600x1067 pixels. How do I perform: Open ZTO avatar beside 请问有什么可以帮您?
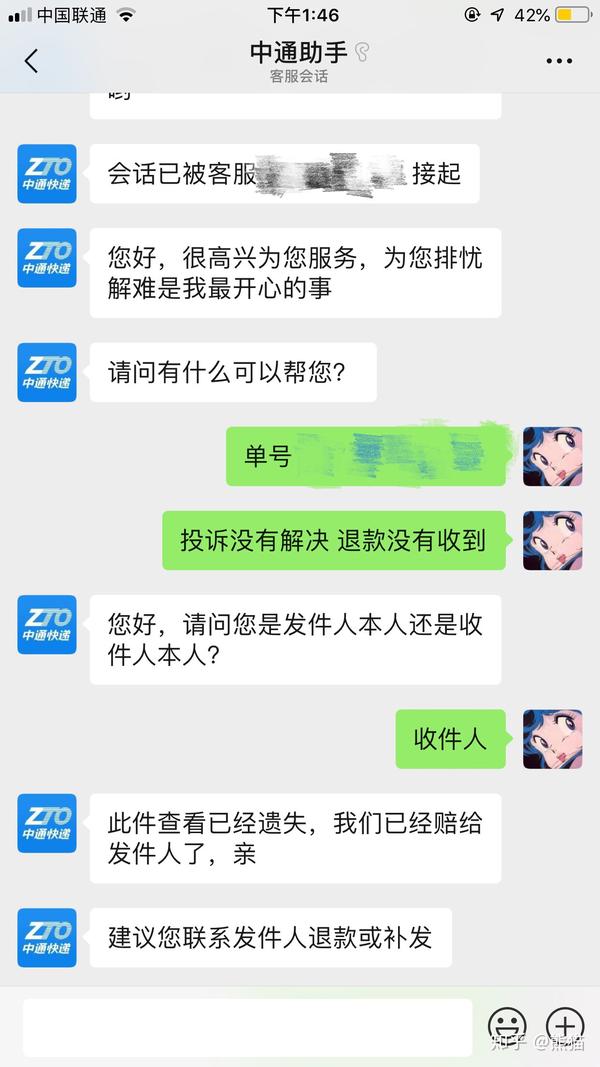pos(46,373)
